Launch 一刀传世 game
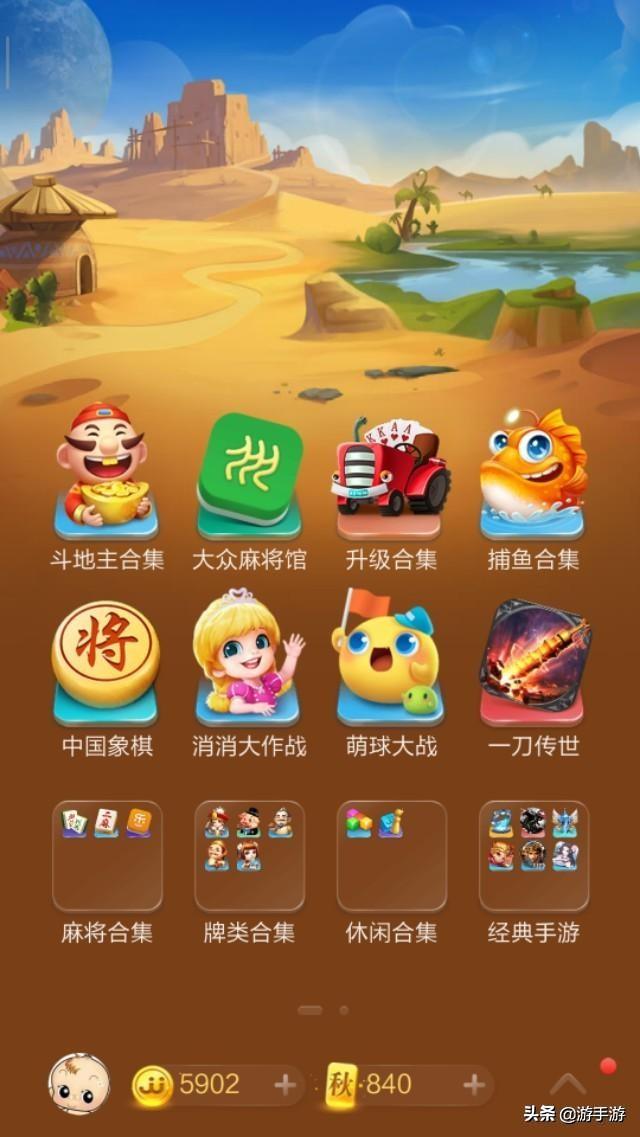The image size is (640, 1137). click(533, 662)
